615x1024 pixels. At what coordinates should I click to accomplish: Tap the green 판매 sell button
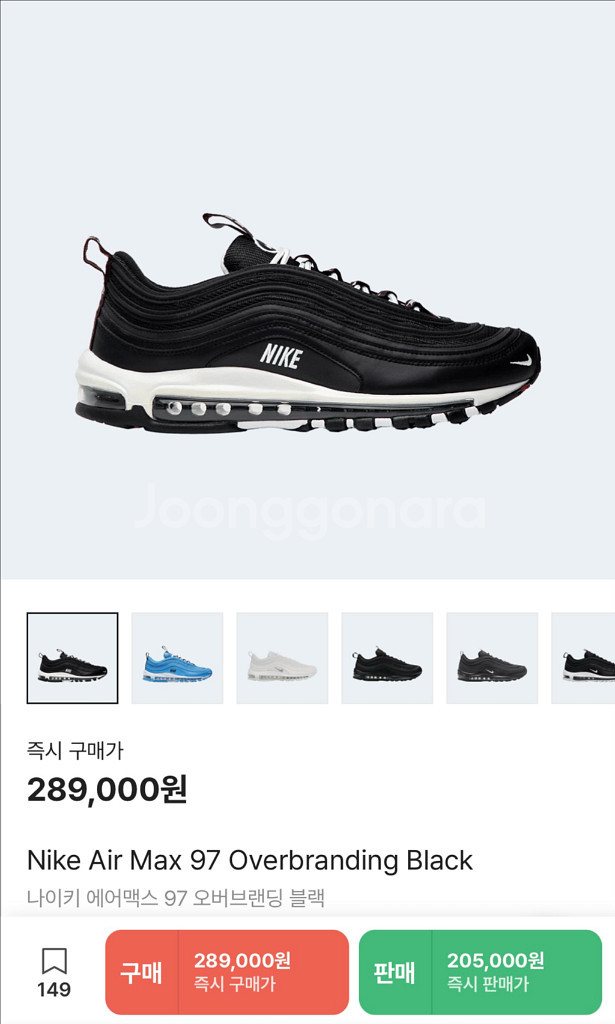click(x=480, y=972)
